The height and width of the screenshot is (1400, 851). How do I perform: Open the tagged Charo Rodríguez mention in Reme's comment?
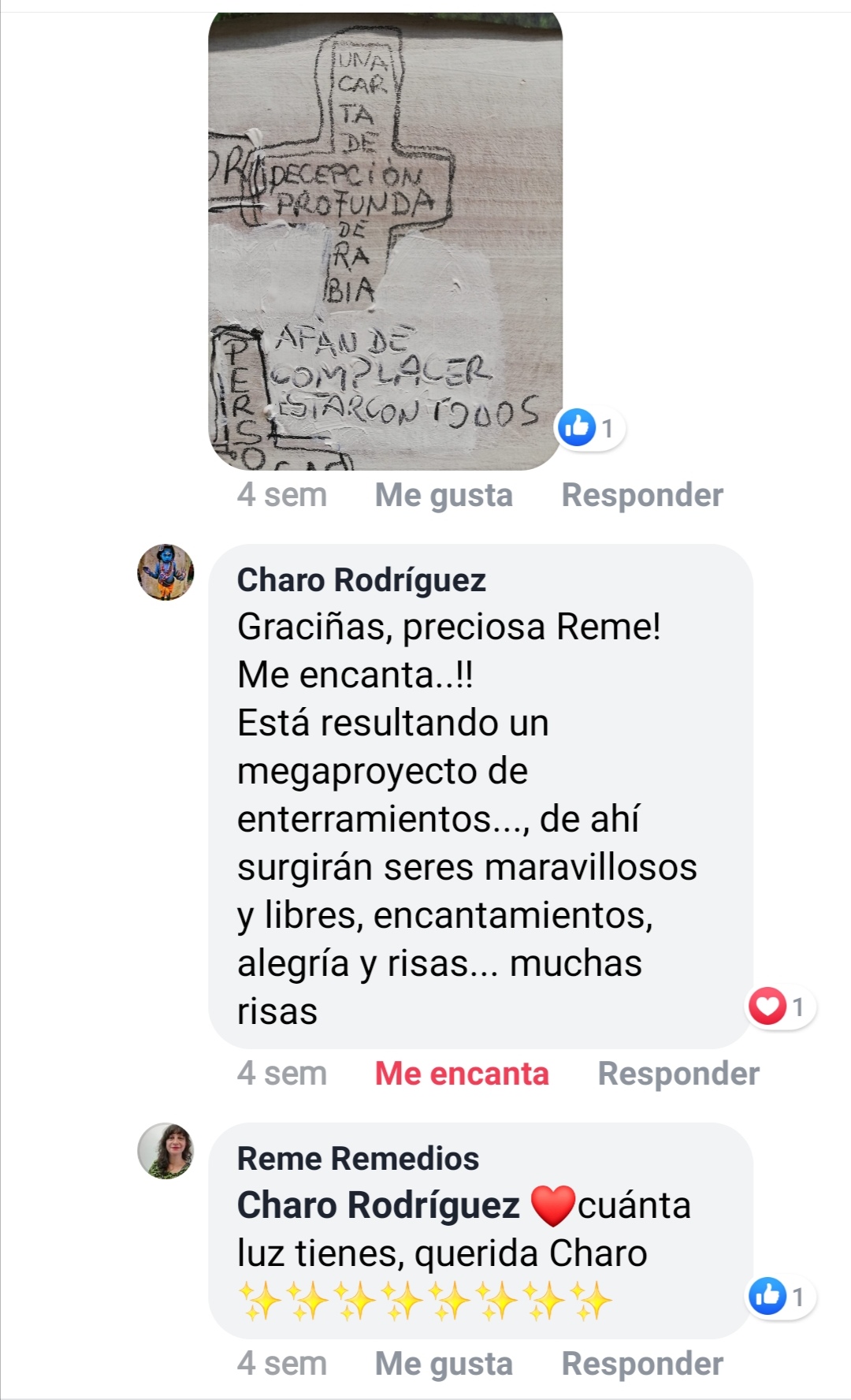378,1205
